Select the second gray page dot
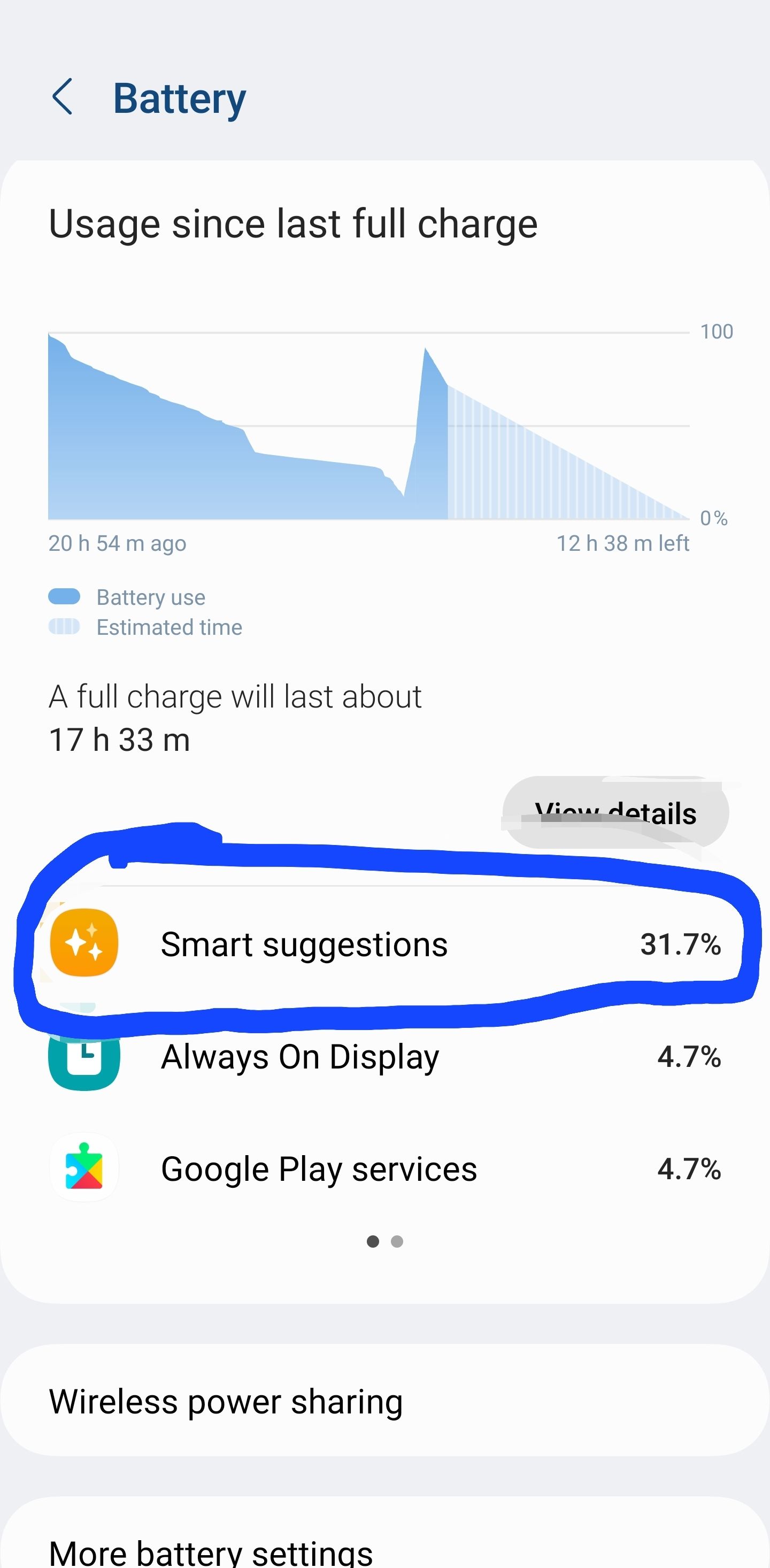 (x=397, y=1241)
